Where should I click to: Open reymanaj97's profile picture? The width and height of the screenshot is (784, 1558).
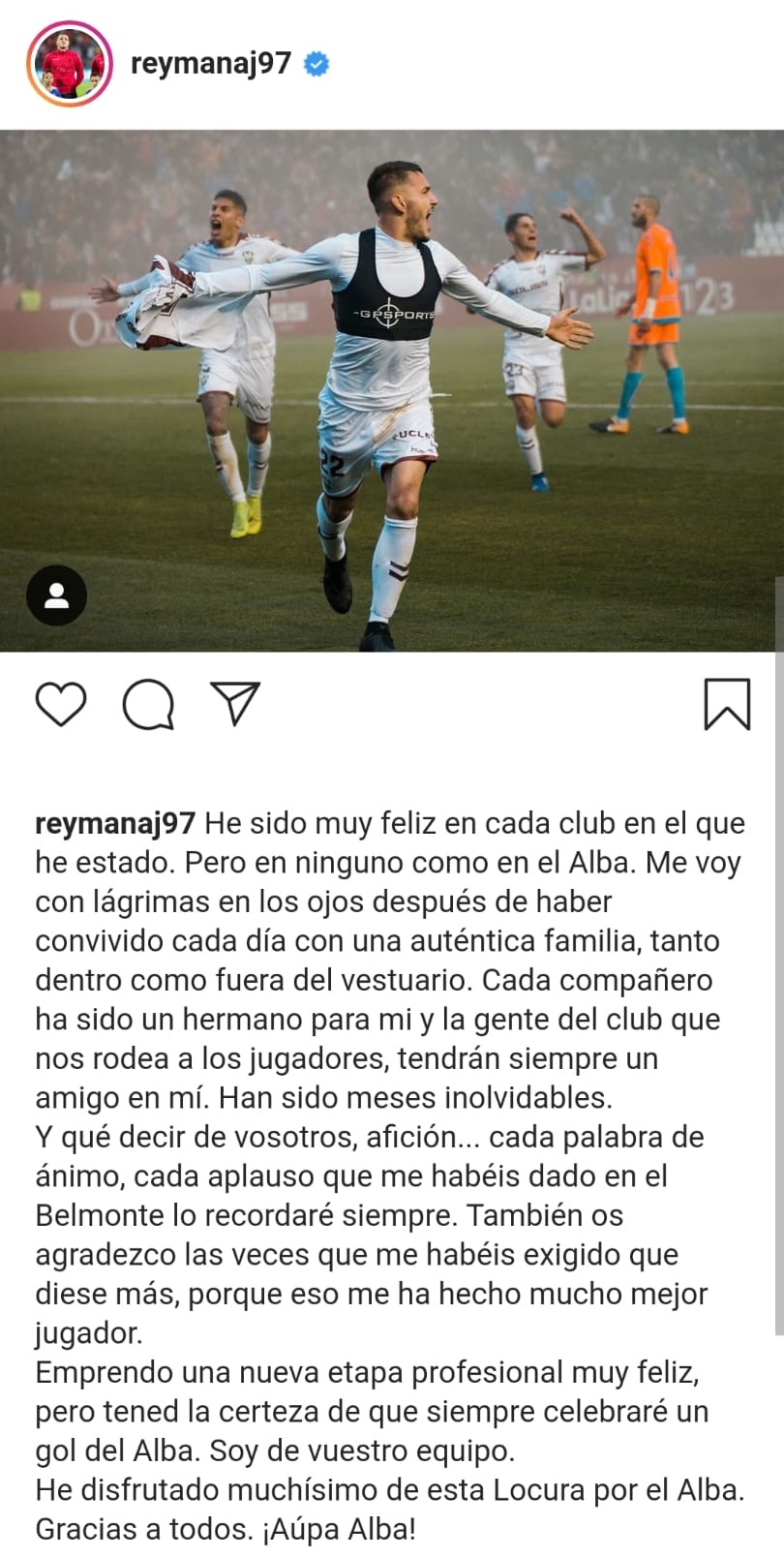tap(68, 64)
